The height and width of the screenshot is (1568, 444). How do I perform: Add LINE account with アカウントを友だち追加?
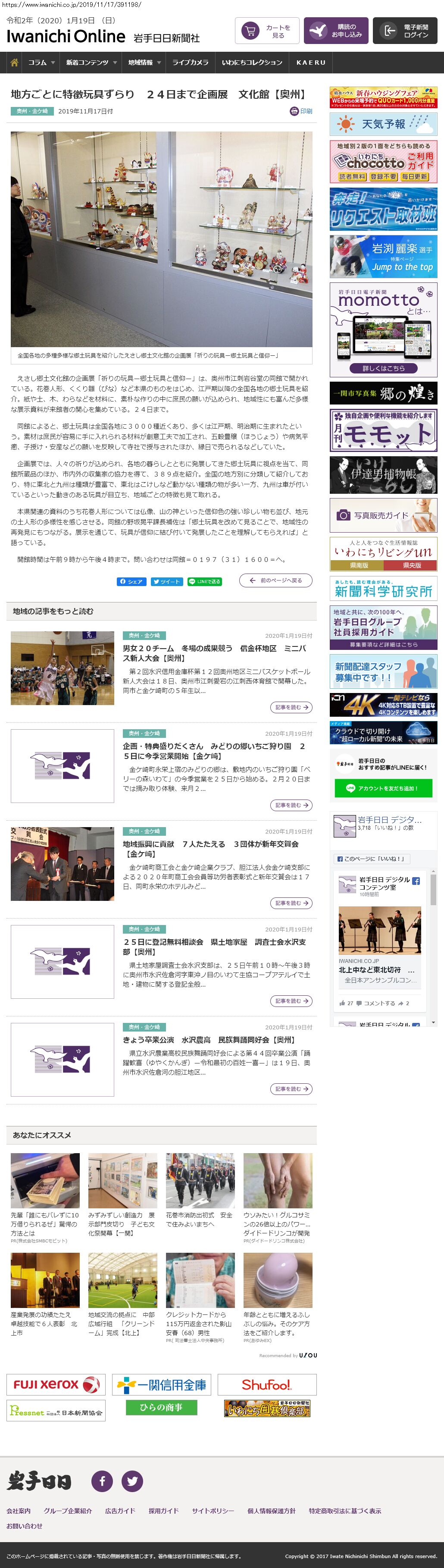(x=383, y=788)
